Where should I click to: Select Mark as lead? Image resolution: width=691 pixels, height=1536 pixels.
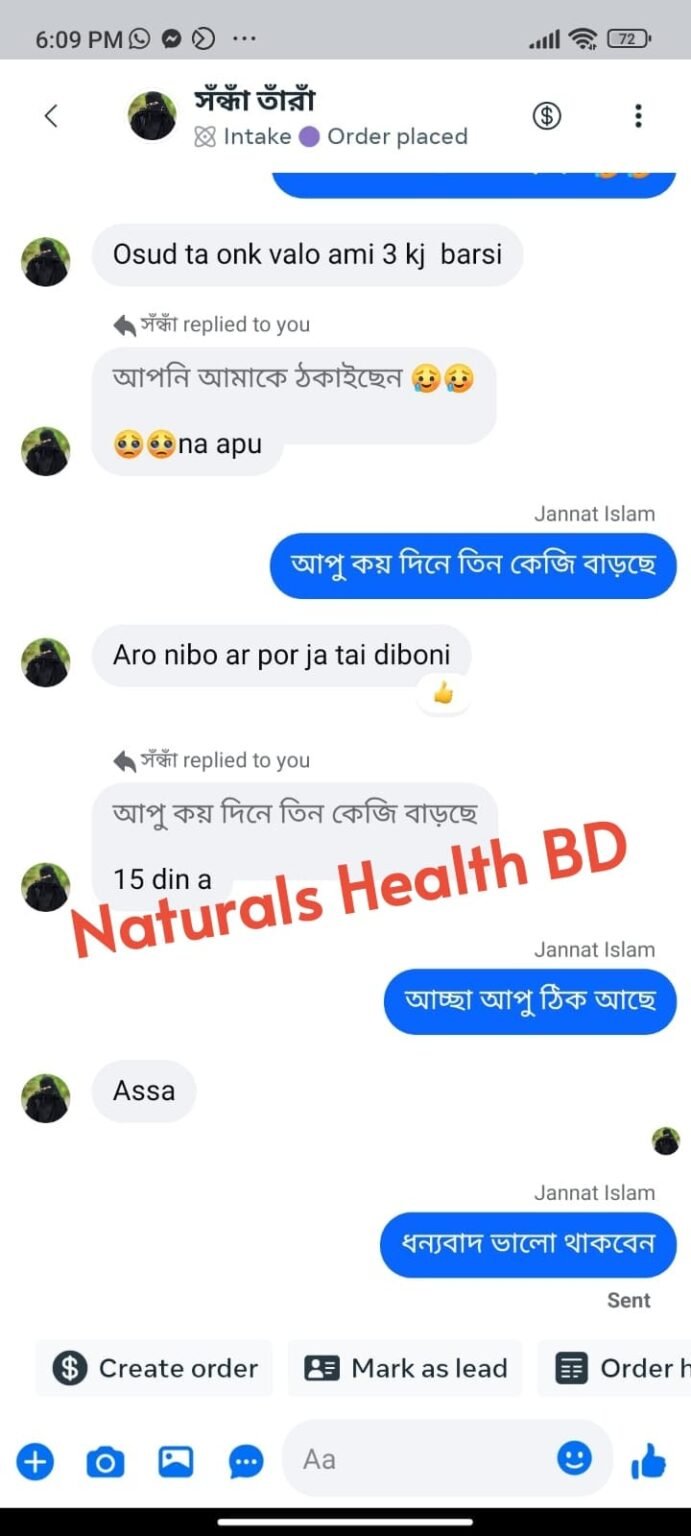tap(406, 1368)
